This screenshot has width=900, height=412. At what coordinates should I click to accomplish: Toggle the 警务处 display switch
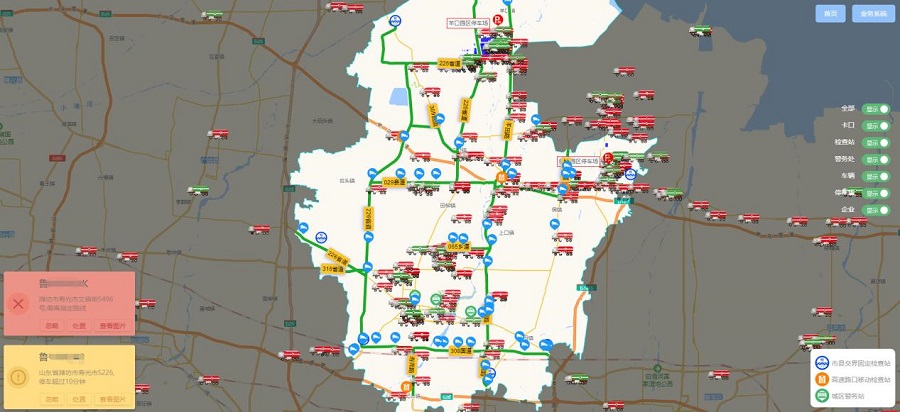click(x=876, y=160)
